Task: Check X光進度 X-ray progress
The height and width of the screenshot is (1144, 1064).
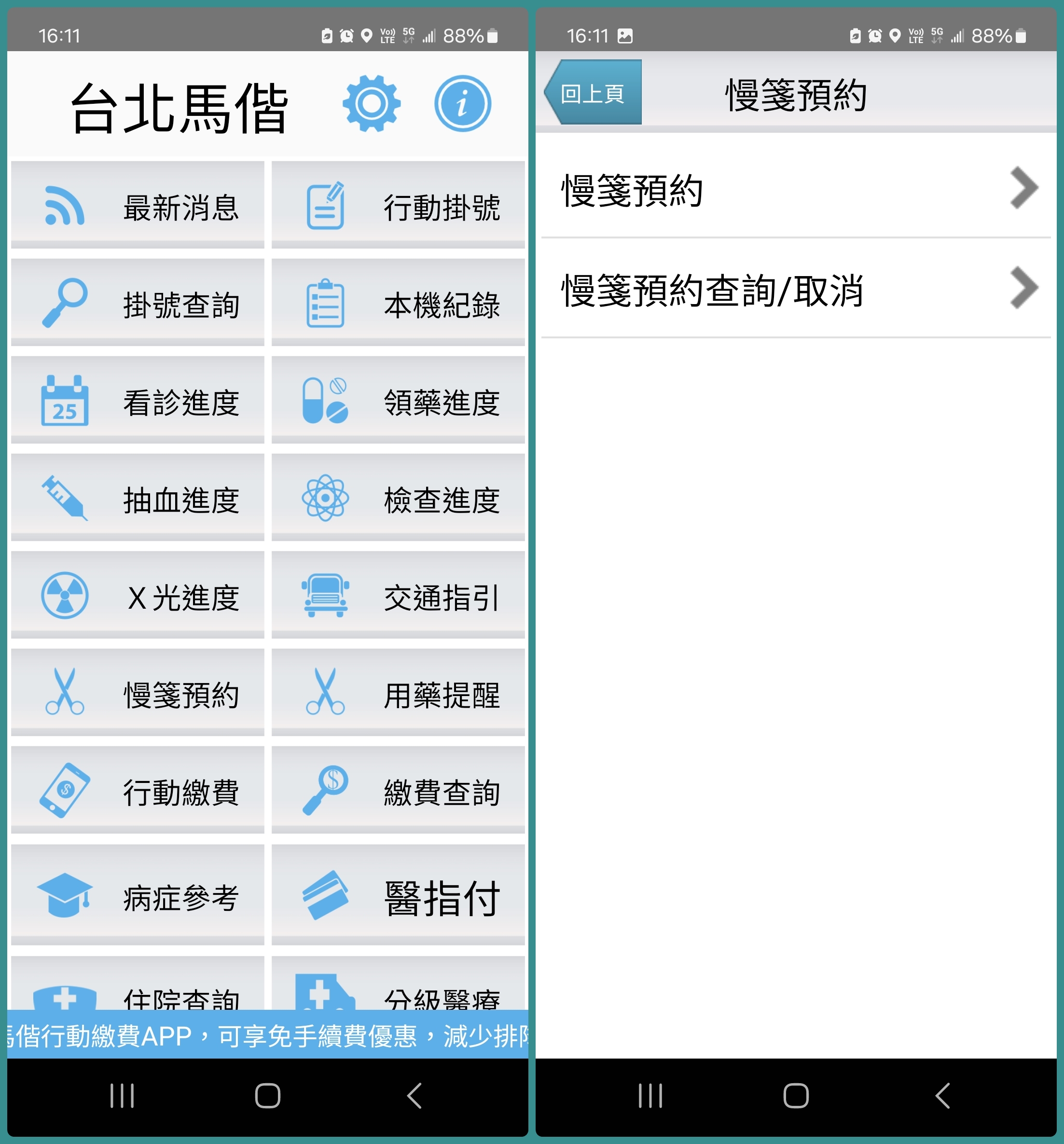Action: (138, 596)
